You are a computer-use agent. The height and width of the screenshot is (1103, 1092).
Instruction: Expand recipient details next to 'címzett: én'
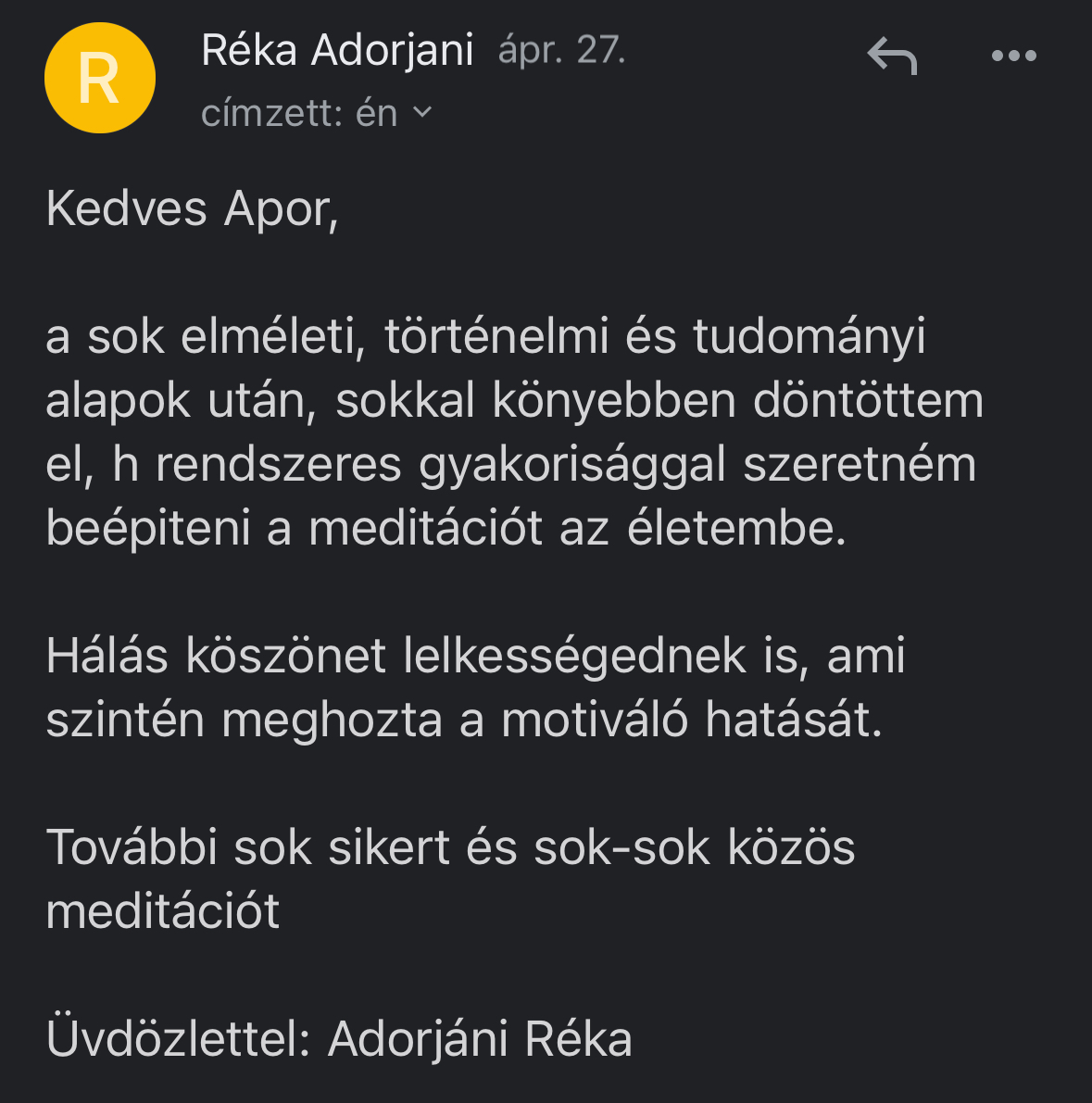coord(422,113)
